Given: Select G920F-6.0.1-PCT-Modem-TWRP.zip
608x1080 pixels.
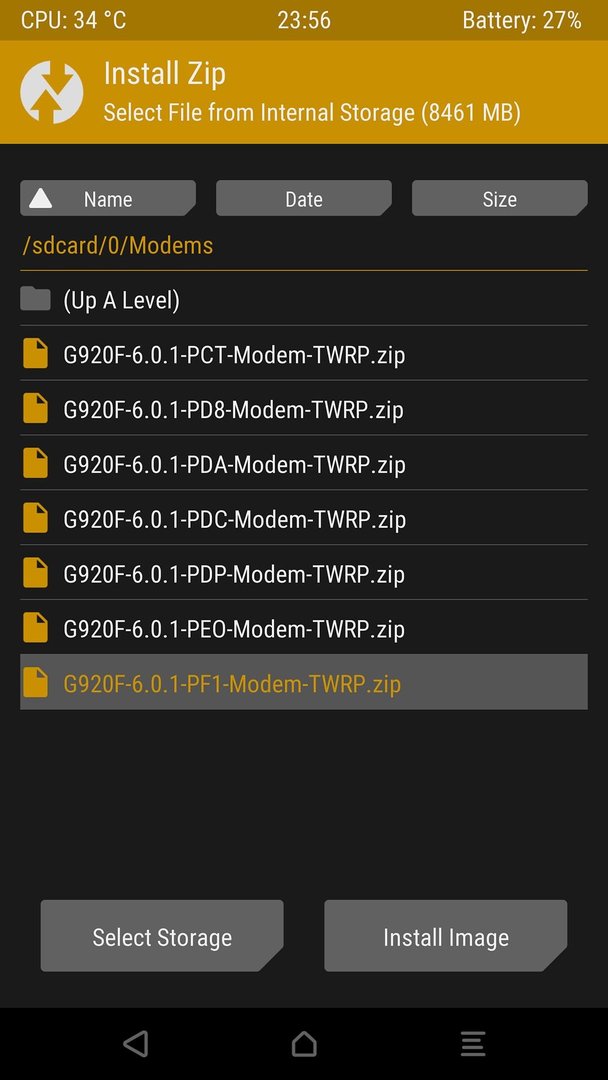Looking at the screenshot, I should [x=304, y=354].
